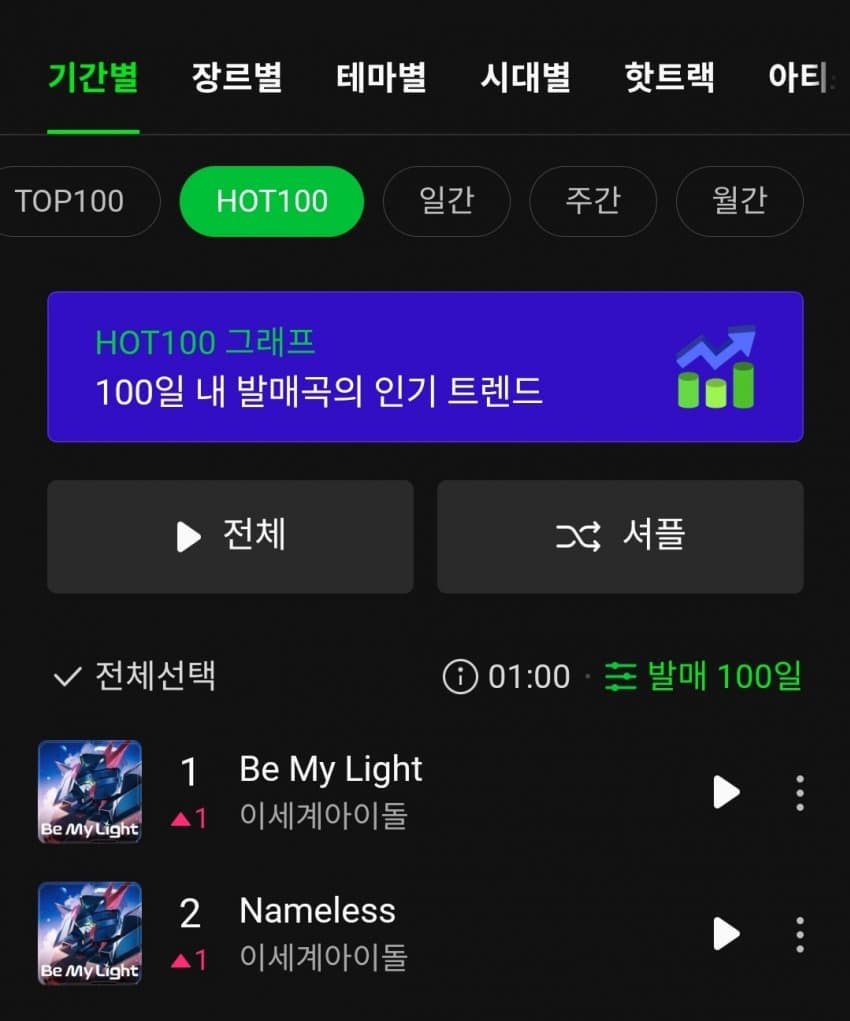Play all songs with 전체 button
850x1021 pixels.
coord(230,537)
